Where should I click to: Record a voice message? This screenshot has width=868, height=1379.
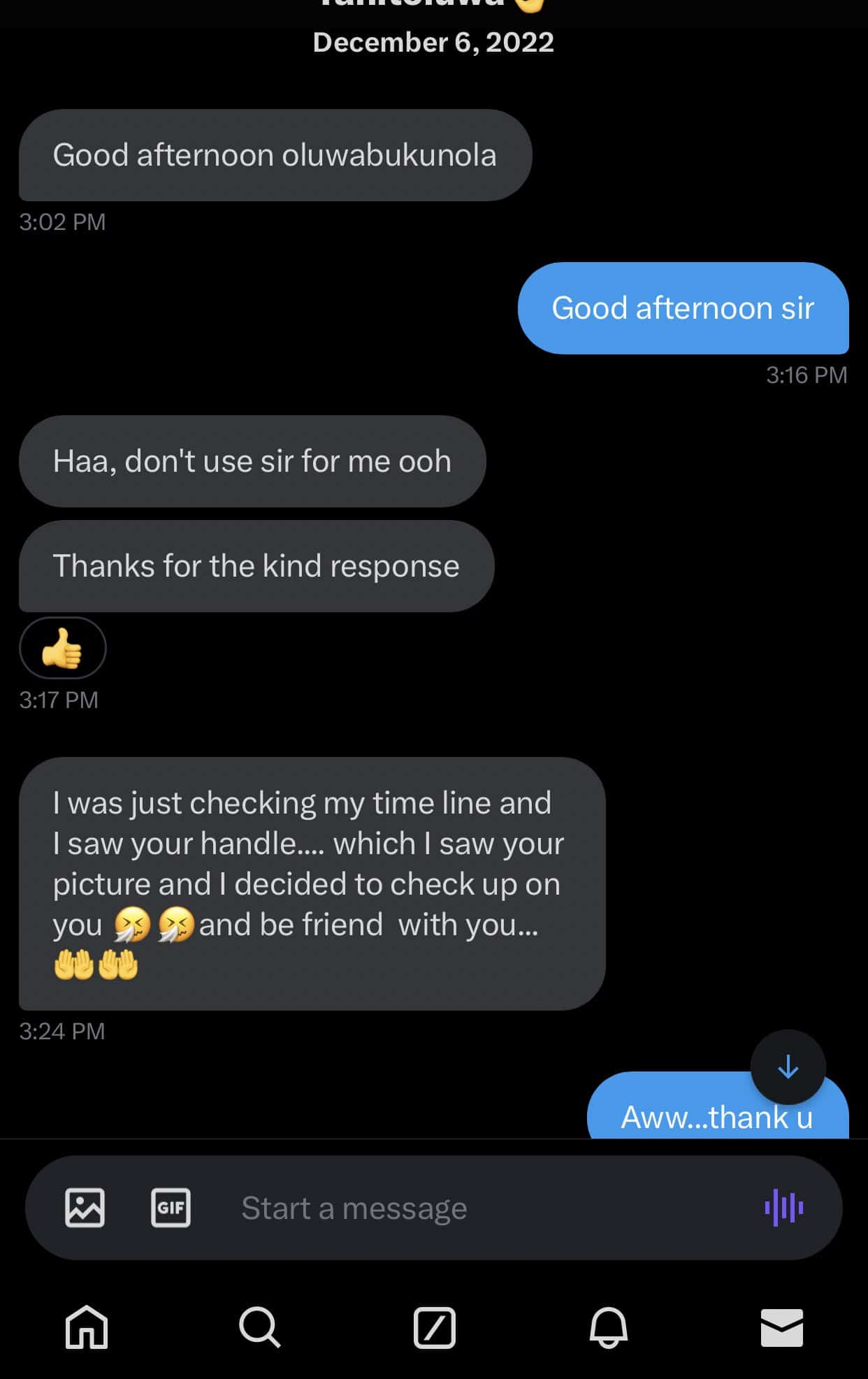coord(784,1207)
